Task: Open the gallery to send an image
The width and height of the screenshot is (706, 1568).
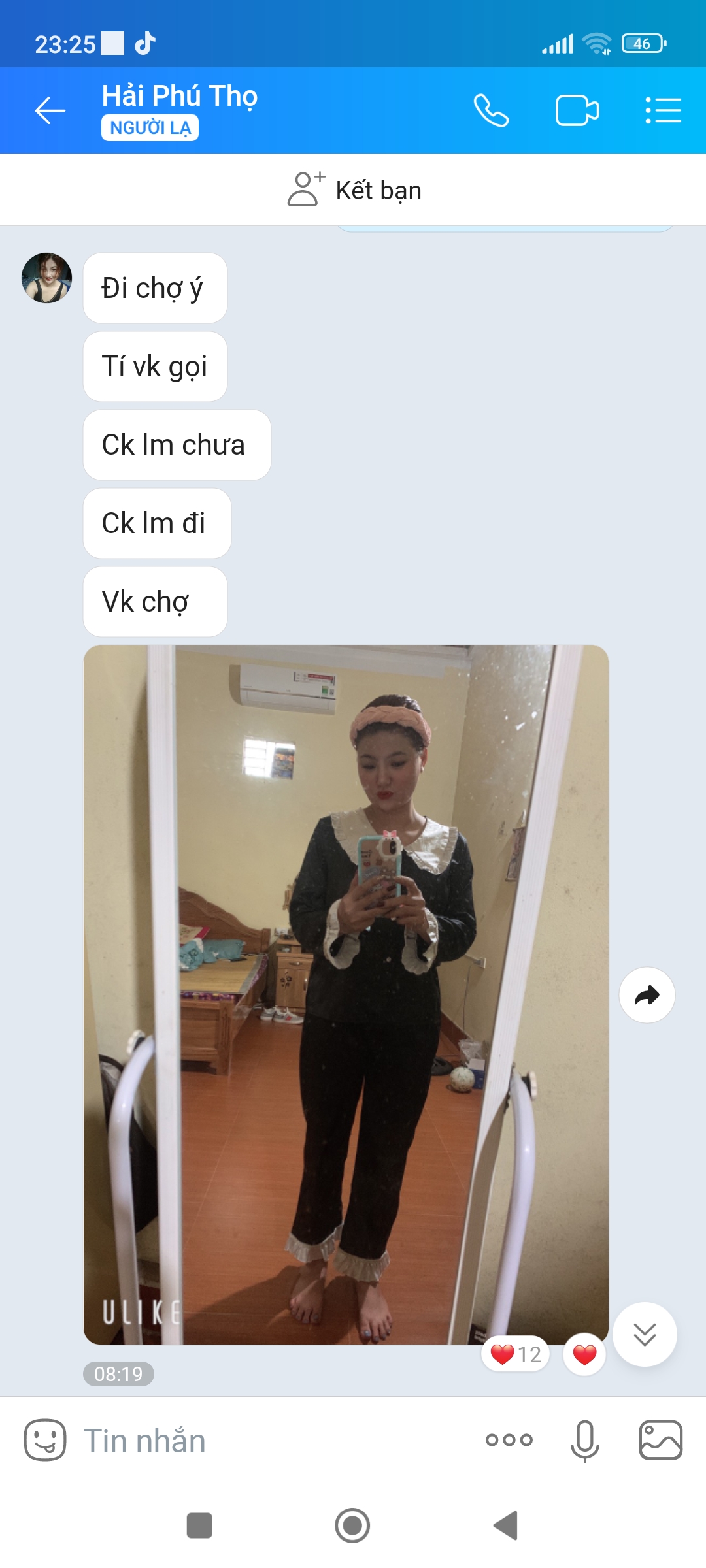Action: [x=660, y=1440]
